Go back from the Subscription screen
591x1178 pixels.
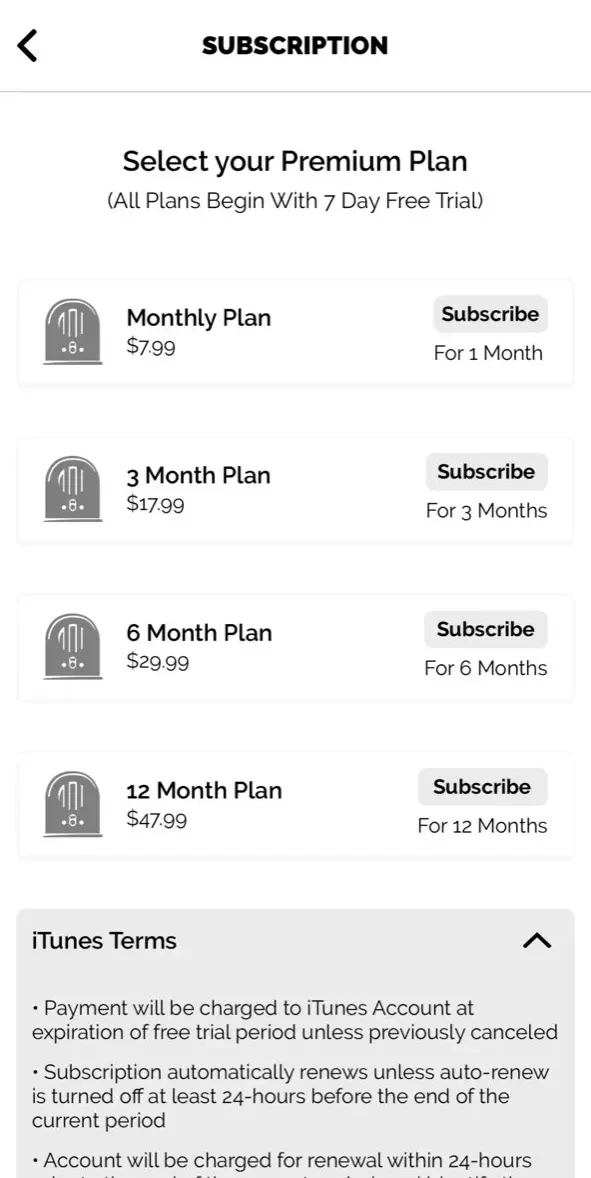click(x=27, y=46)
